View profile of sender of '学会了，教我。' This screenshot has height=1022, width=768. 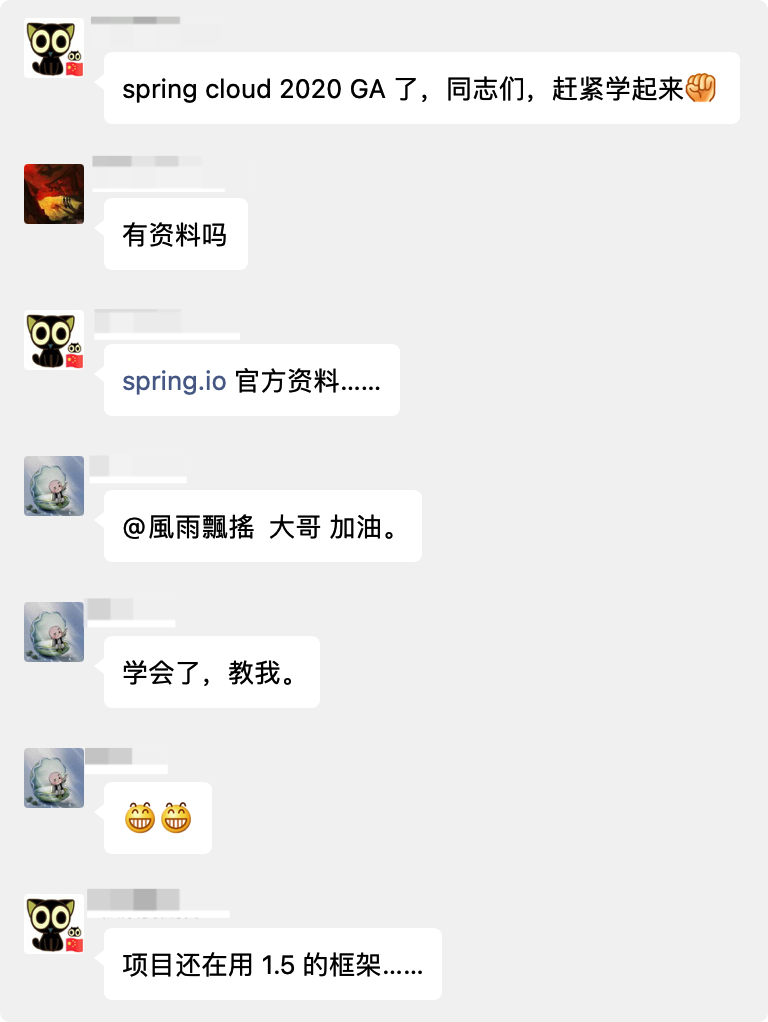pos(54,632)
